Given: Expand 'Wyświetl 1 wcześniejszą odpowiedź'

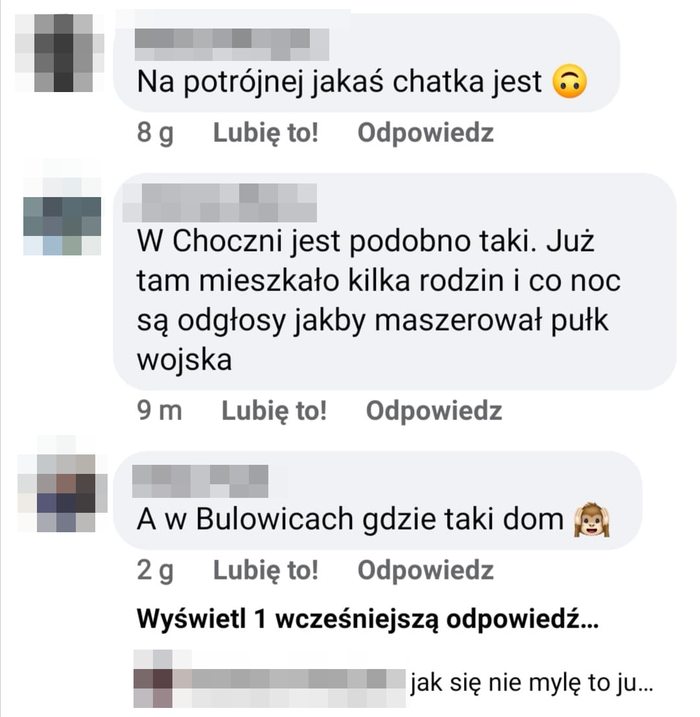Looking at the screenshot, I should [x=367, y=620].
